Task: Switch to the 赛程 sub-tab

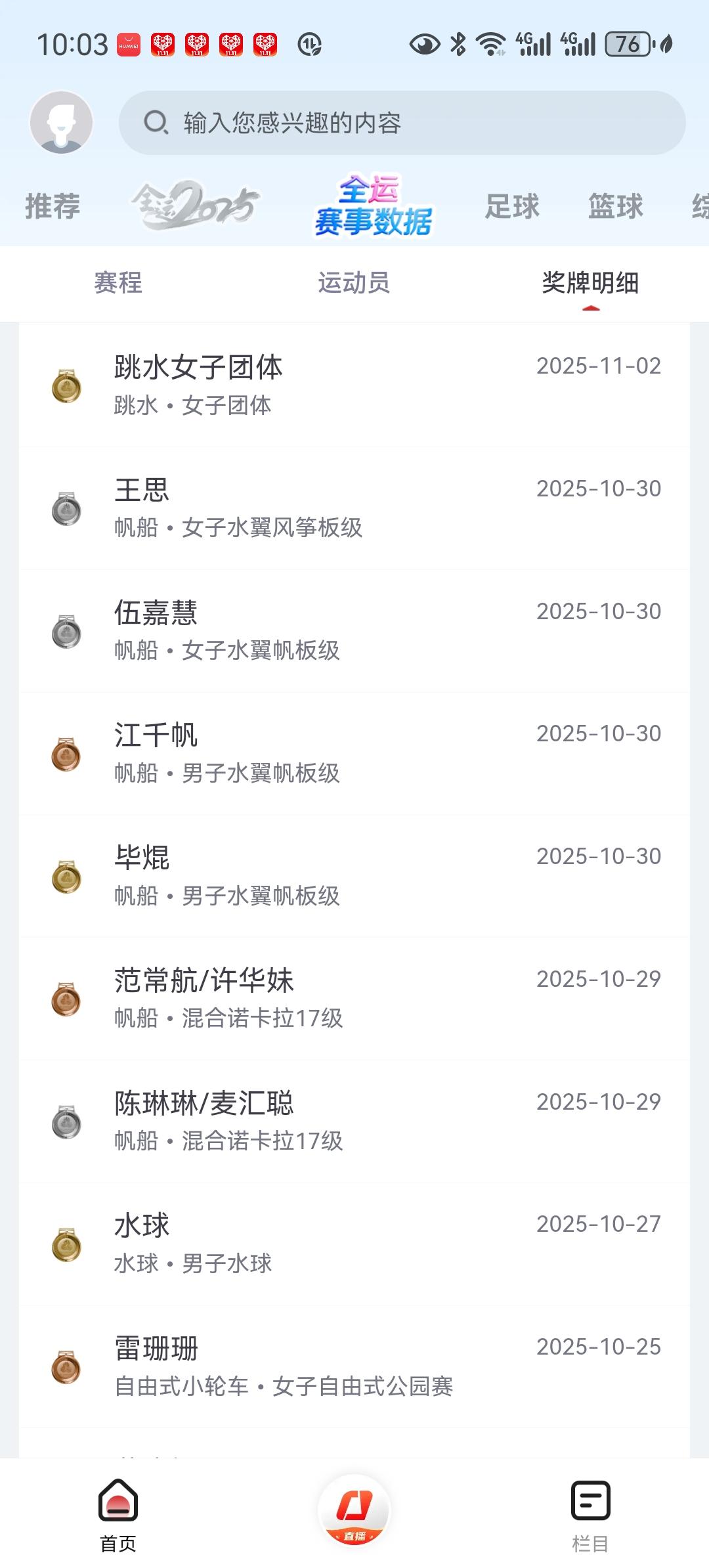Action: [118, 283]
